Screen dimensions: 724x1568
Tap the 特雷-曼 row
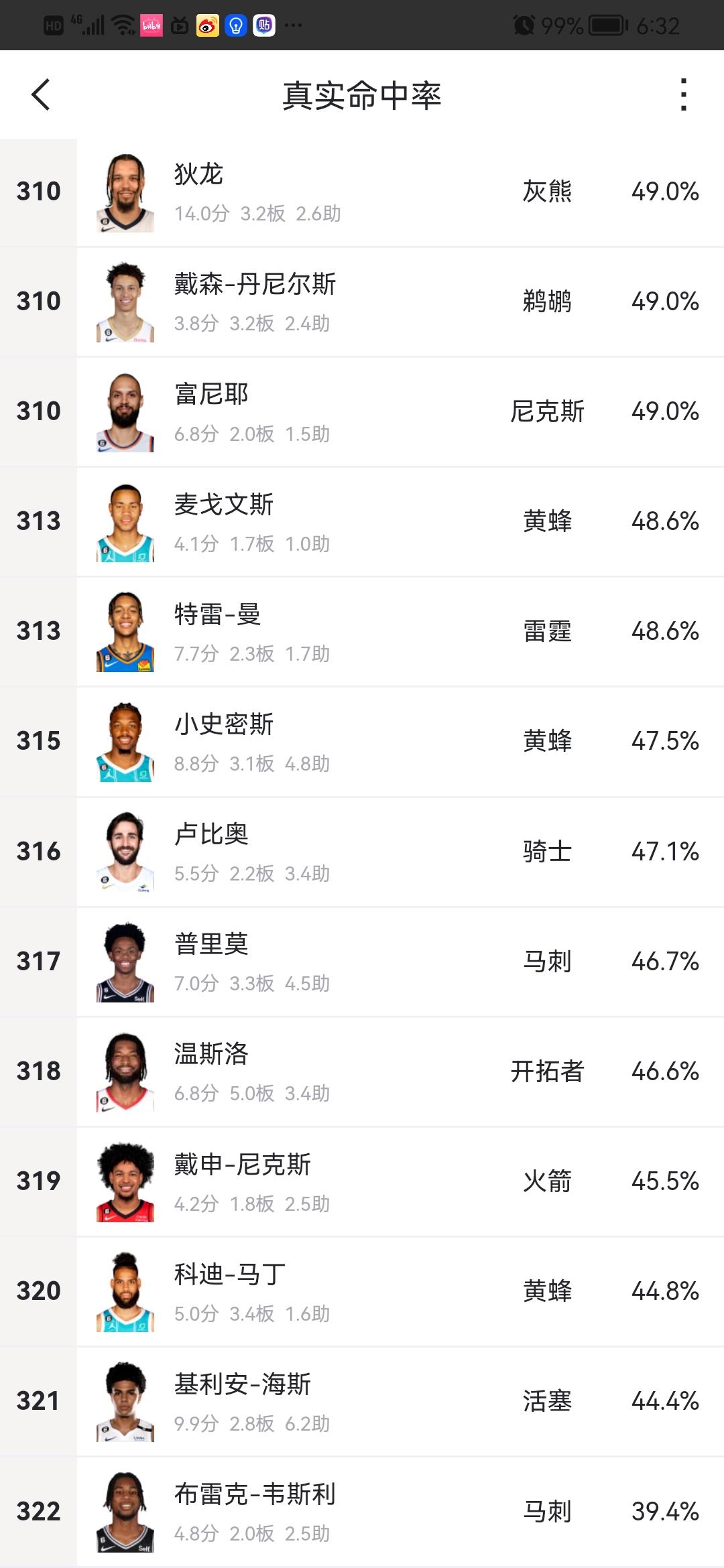click(x=362, y=632)
